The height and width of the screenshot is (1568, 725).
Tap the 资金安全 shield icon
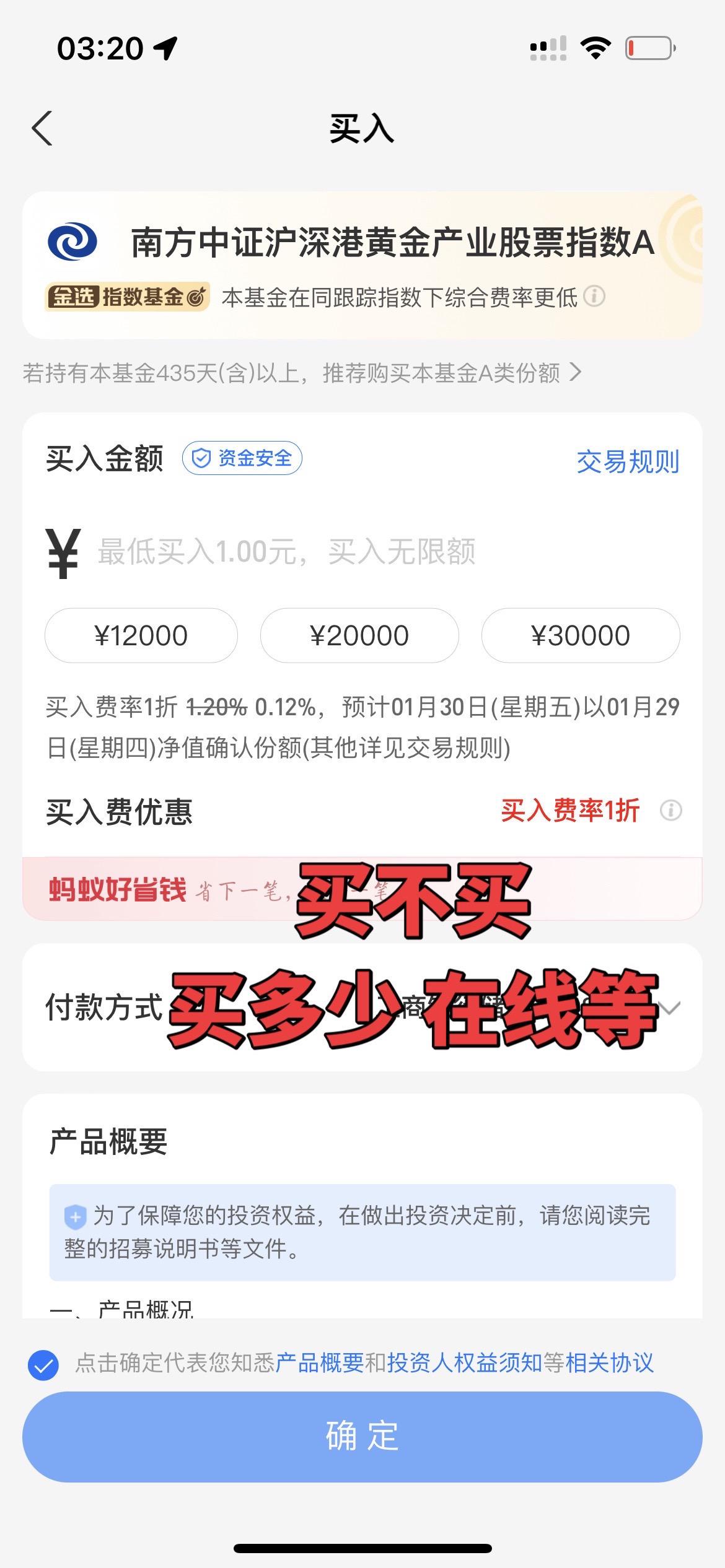click(201, 458)
